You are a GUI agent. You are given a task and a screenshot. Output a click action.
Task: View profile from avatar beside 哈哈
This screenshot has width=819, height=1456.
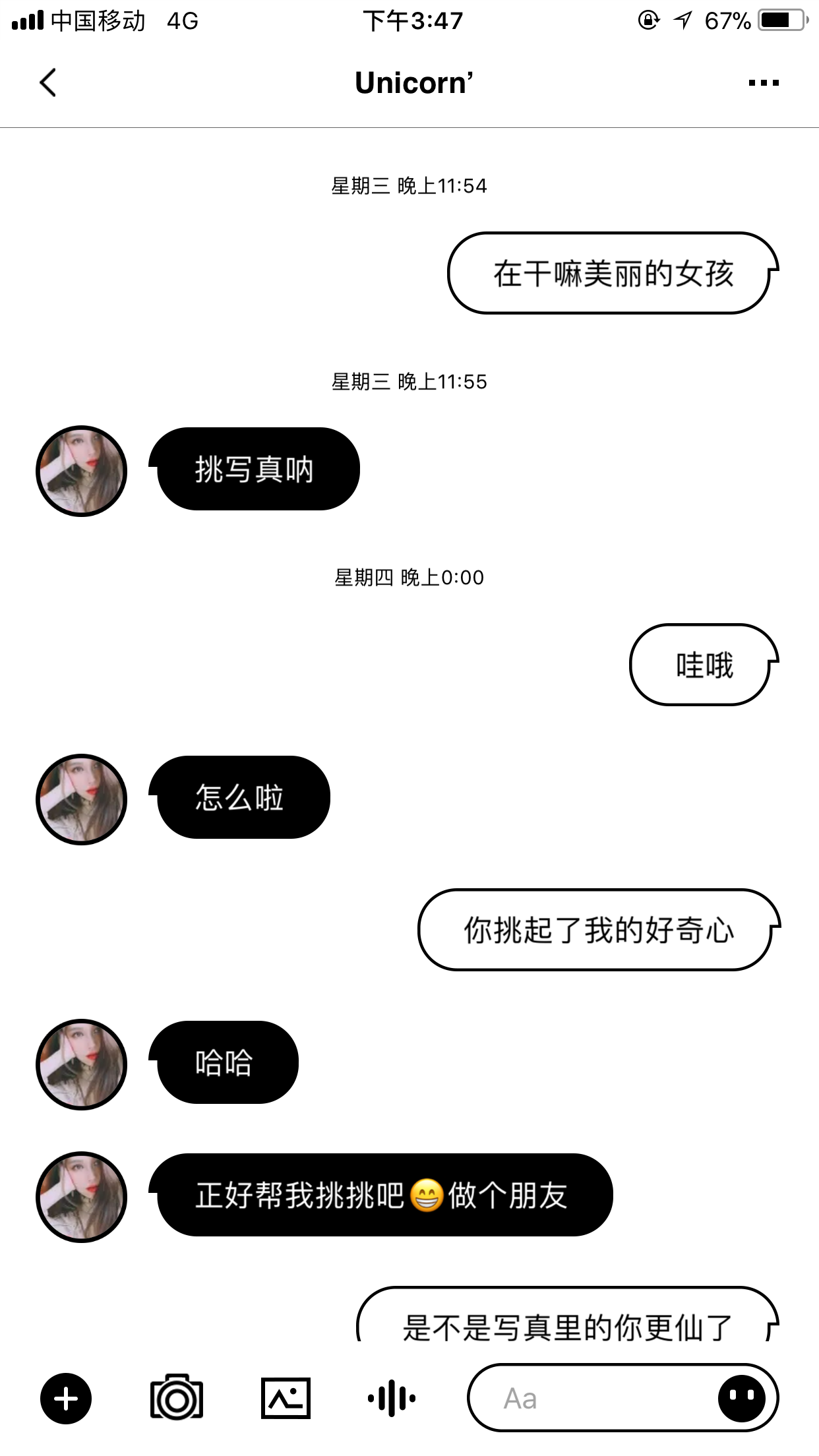pyautogui.click(x=82, y=1064)
